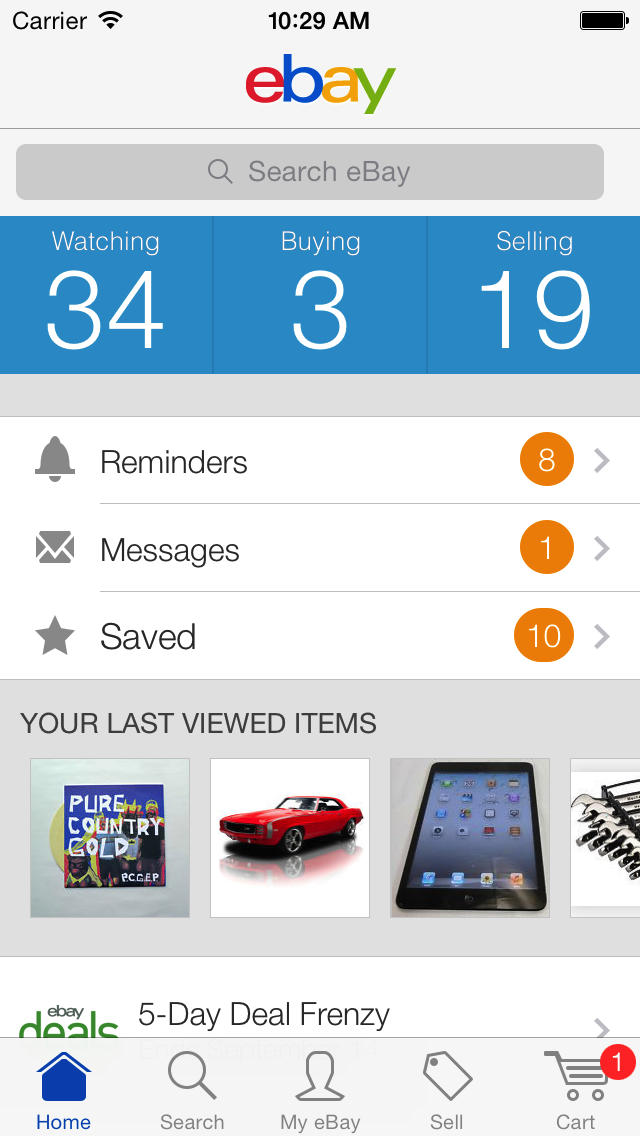Tap the Search eBay field
The width and height of the screenshot is (640, 1136).
coord(310,172)
